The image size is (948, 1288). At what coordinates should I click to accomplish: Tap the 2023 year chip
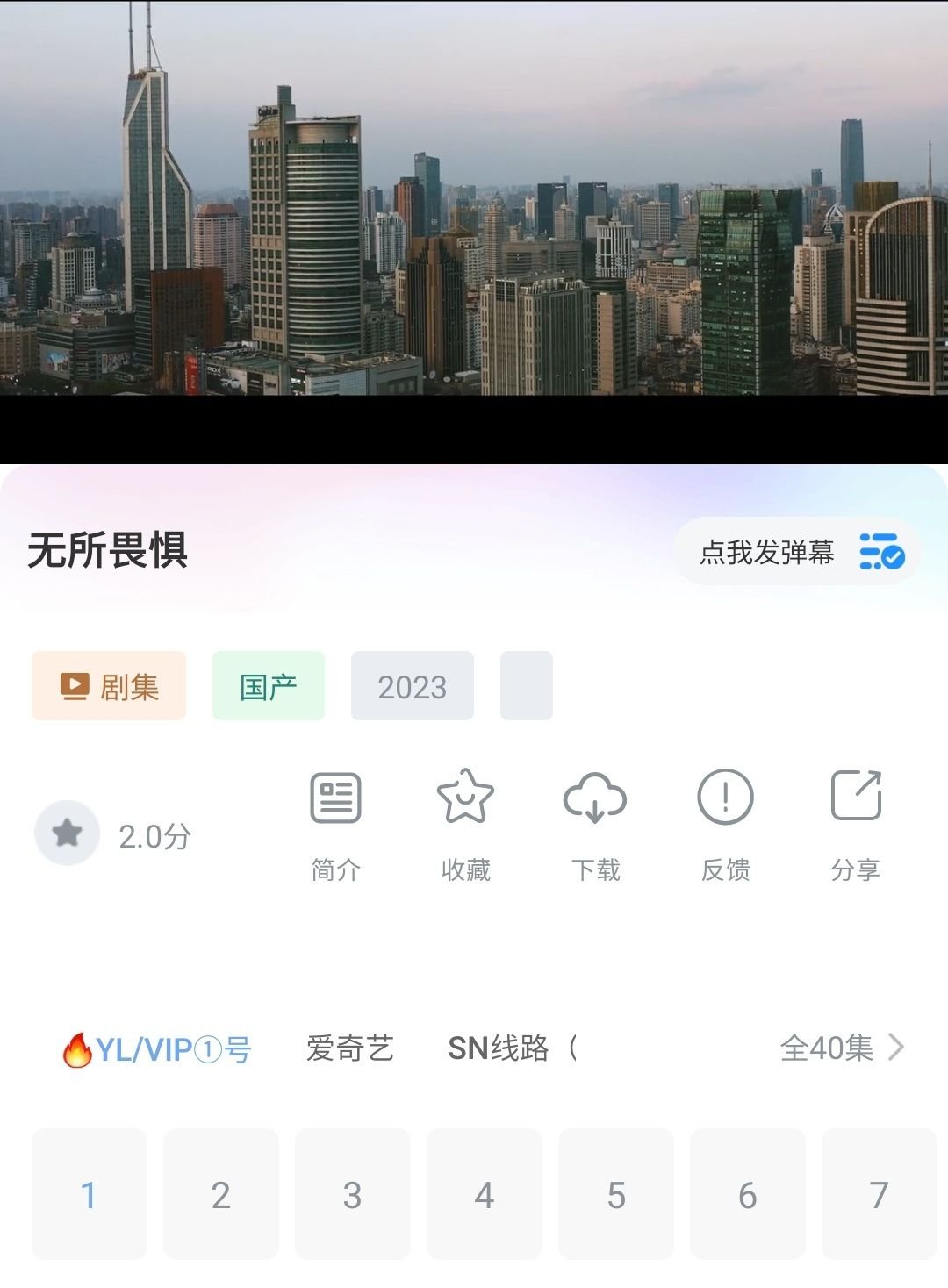click(413, 686)
